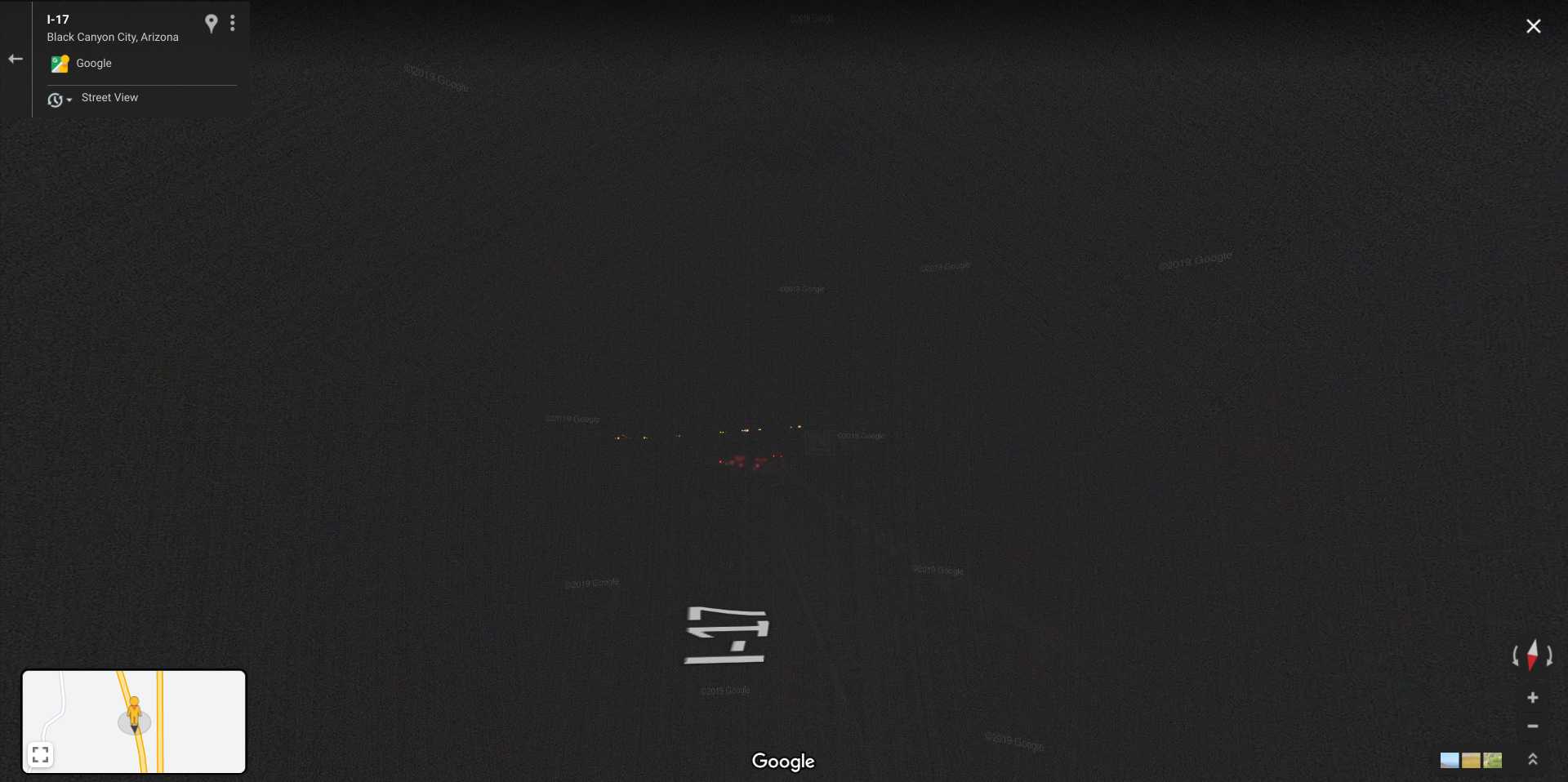This screenshot has height=782, width=1568.
Task: Rotate the view counterclockwise
Action: click(x=1516, y=655)
